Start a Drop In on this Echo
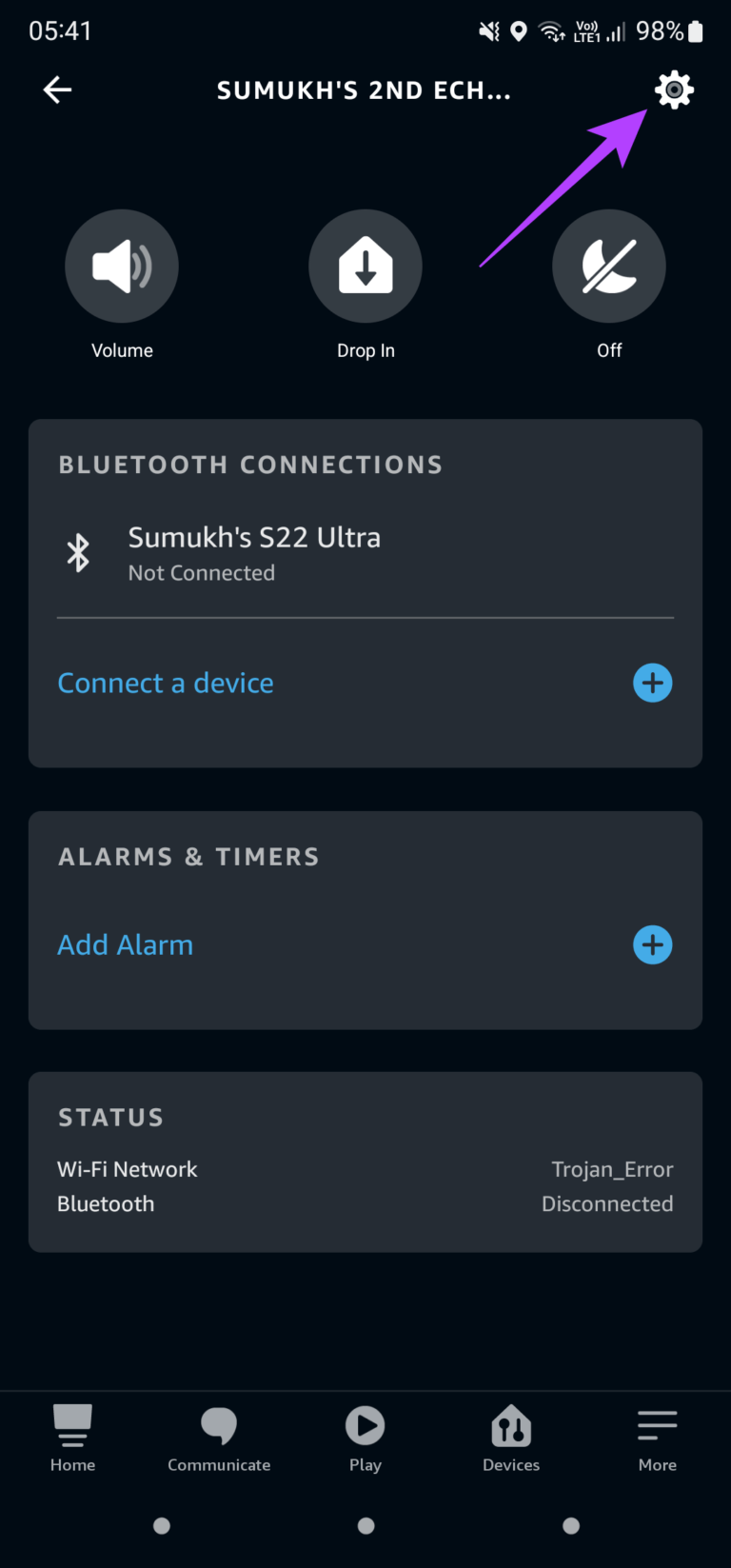This screenshot has height=1568, width=731. pos(365,267)
